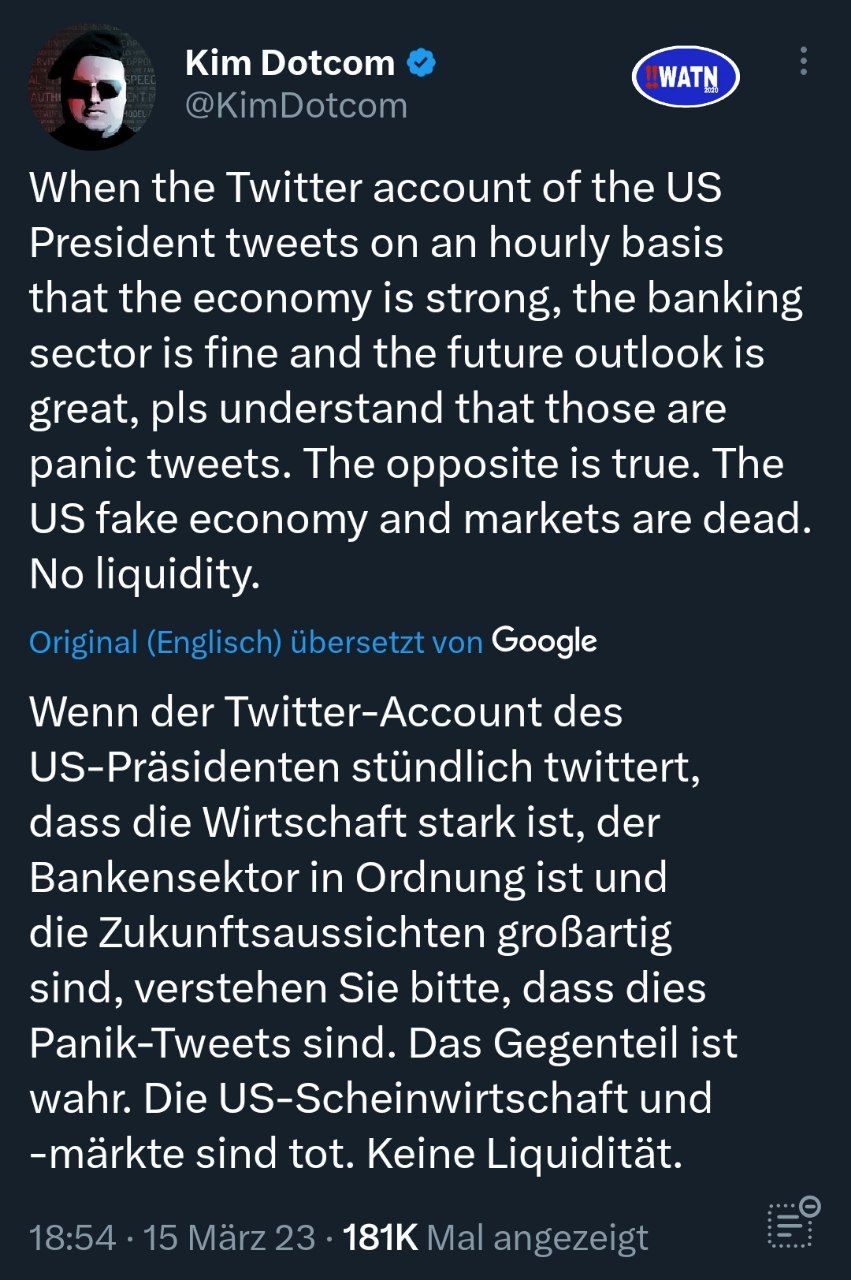
Task: Click the minus-circle on the translation icon
Action: (810, 1206)
